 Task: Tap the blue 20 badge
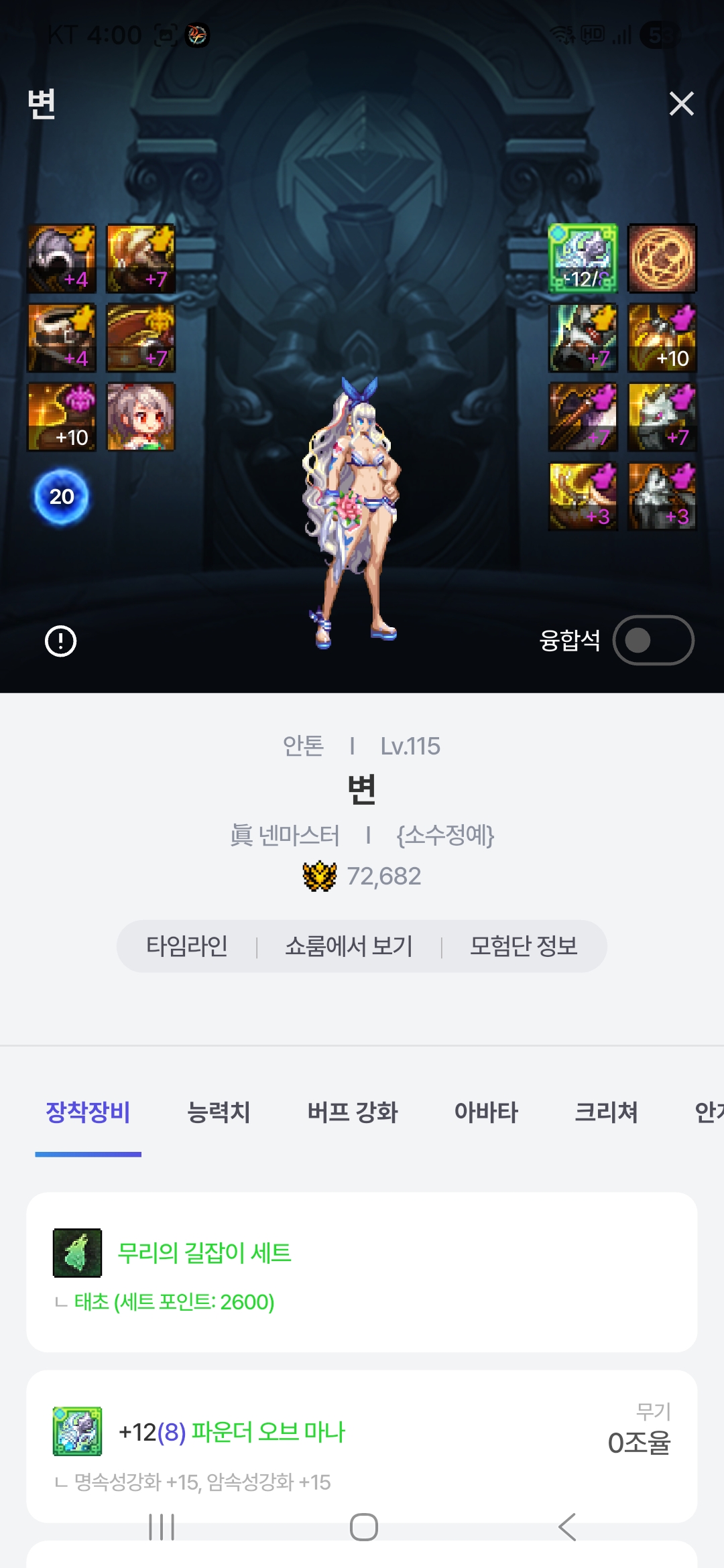[61, 497]
